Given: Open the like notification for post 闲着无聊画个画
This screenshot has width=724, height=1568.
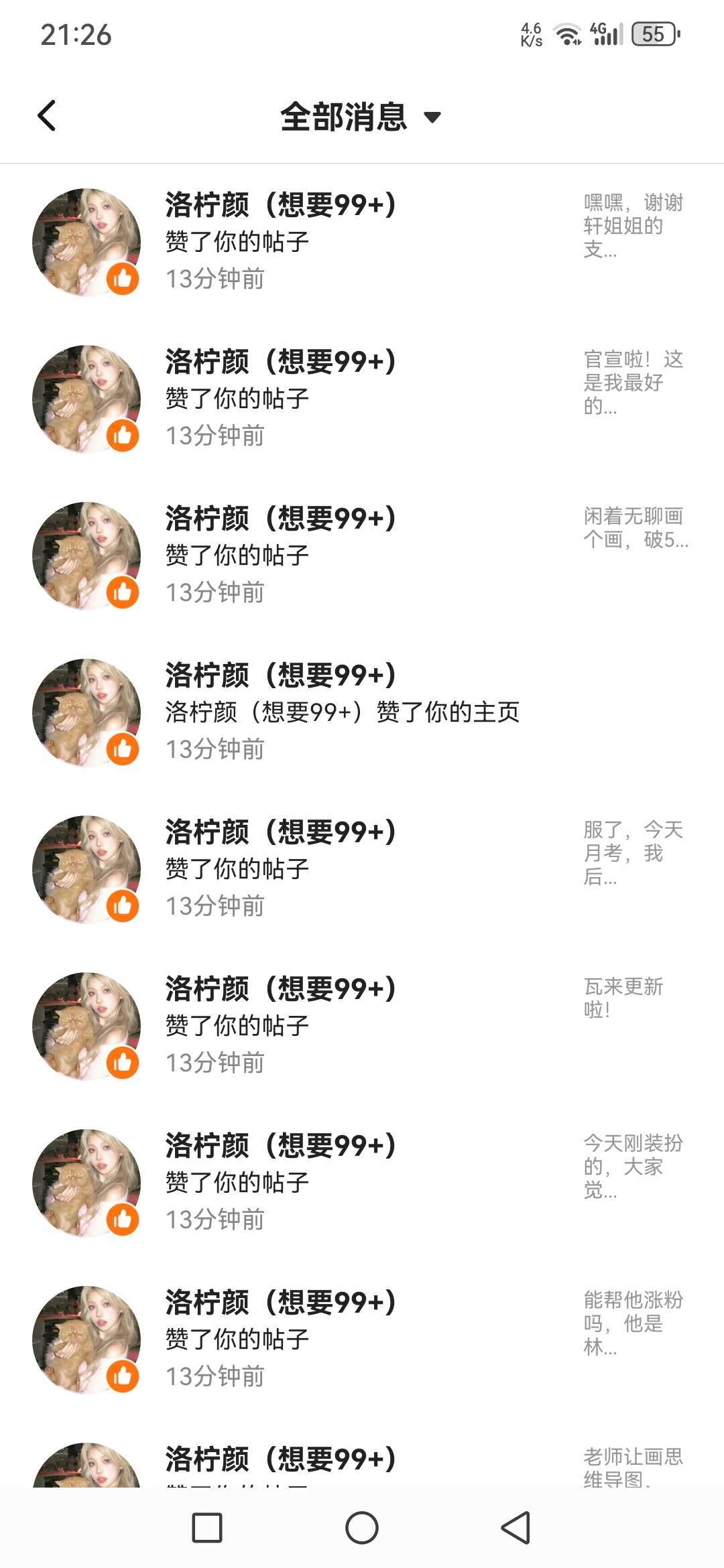Looking at the screenshot, I should 362,555.
